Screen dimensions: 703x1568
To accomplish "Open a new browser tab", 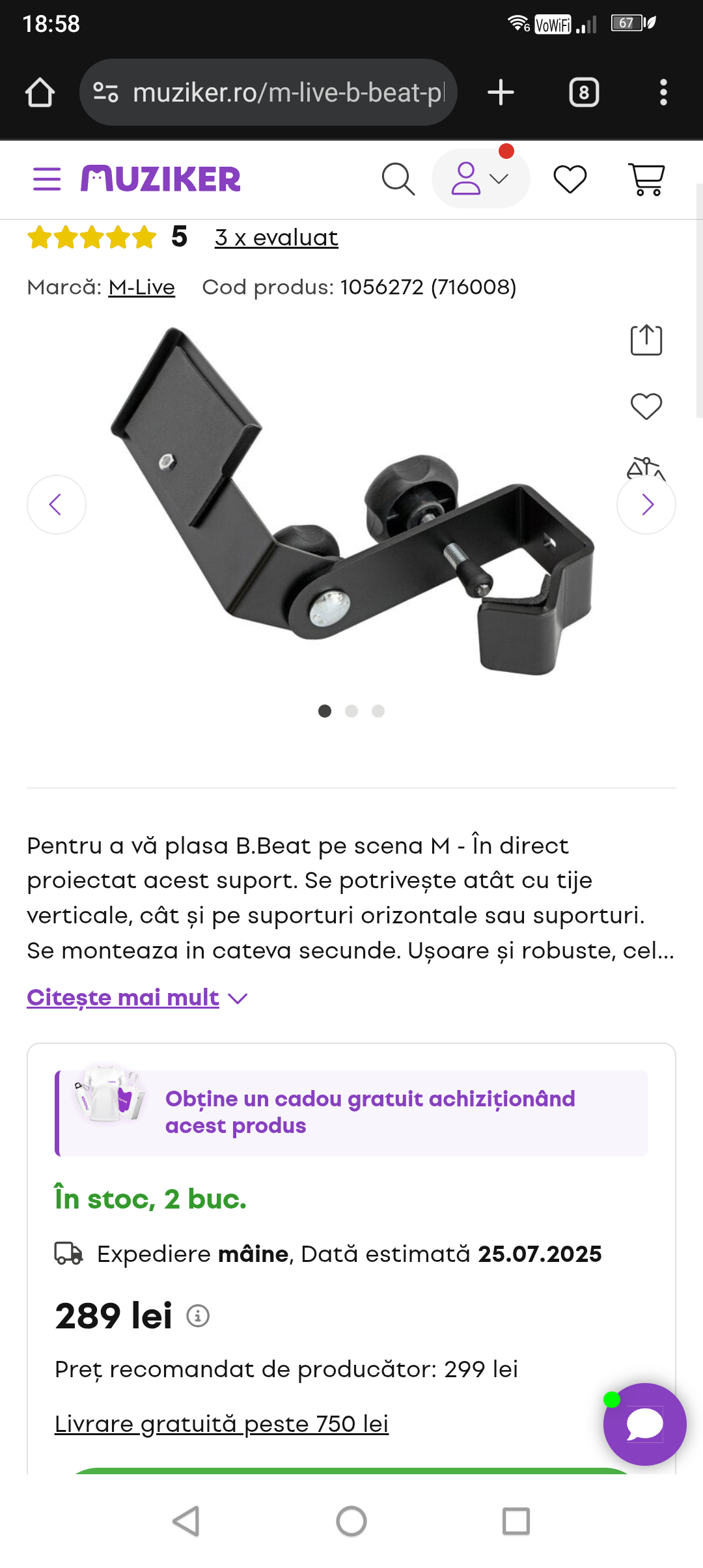I will point(501,92).
